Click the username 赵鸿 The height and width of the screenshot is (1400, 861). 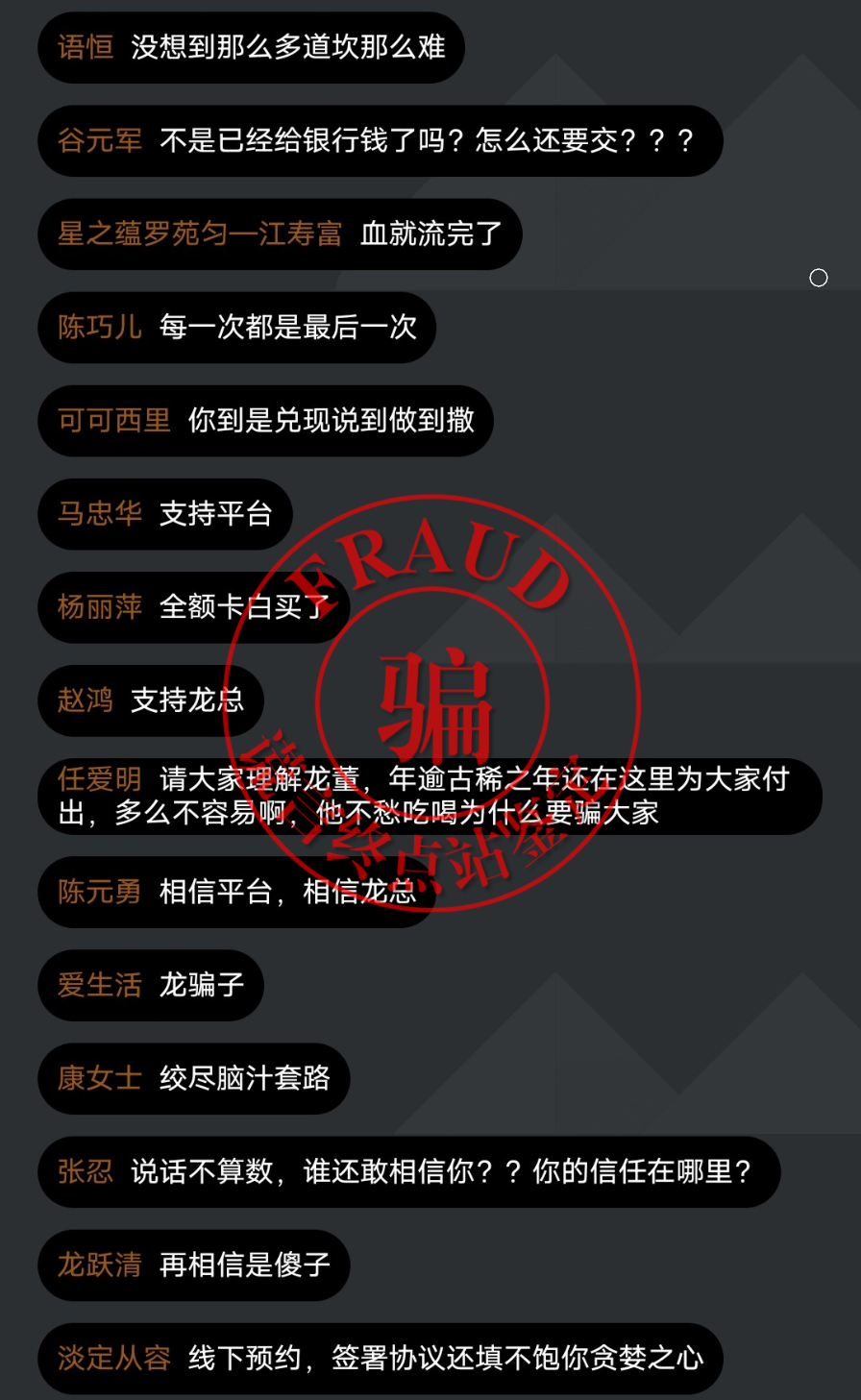pos(84,700)
